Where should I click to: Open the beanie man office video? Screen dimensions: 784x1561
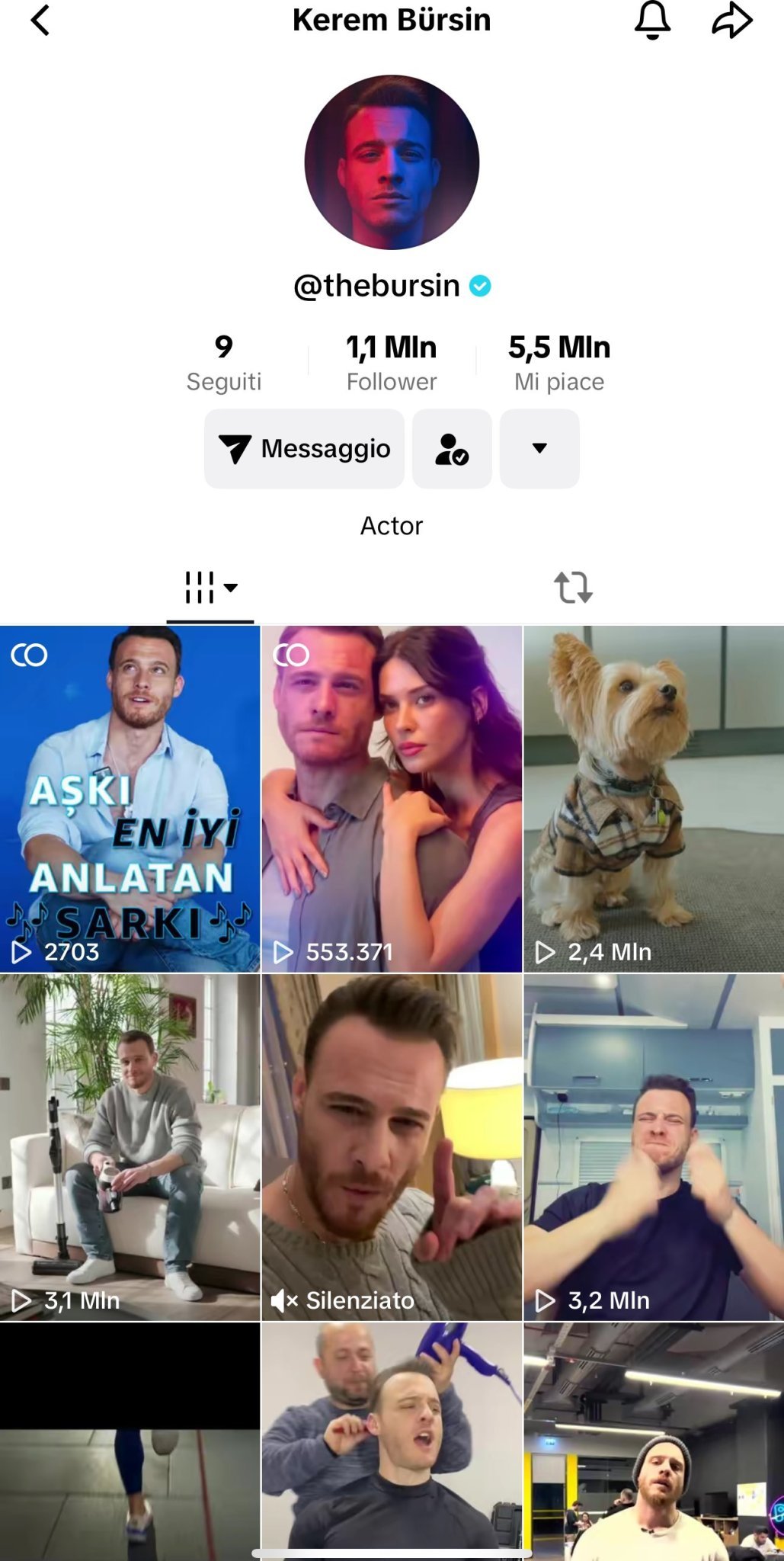pos(654,1441)
